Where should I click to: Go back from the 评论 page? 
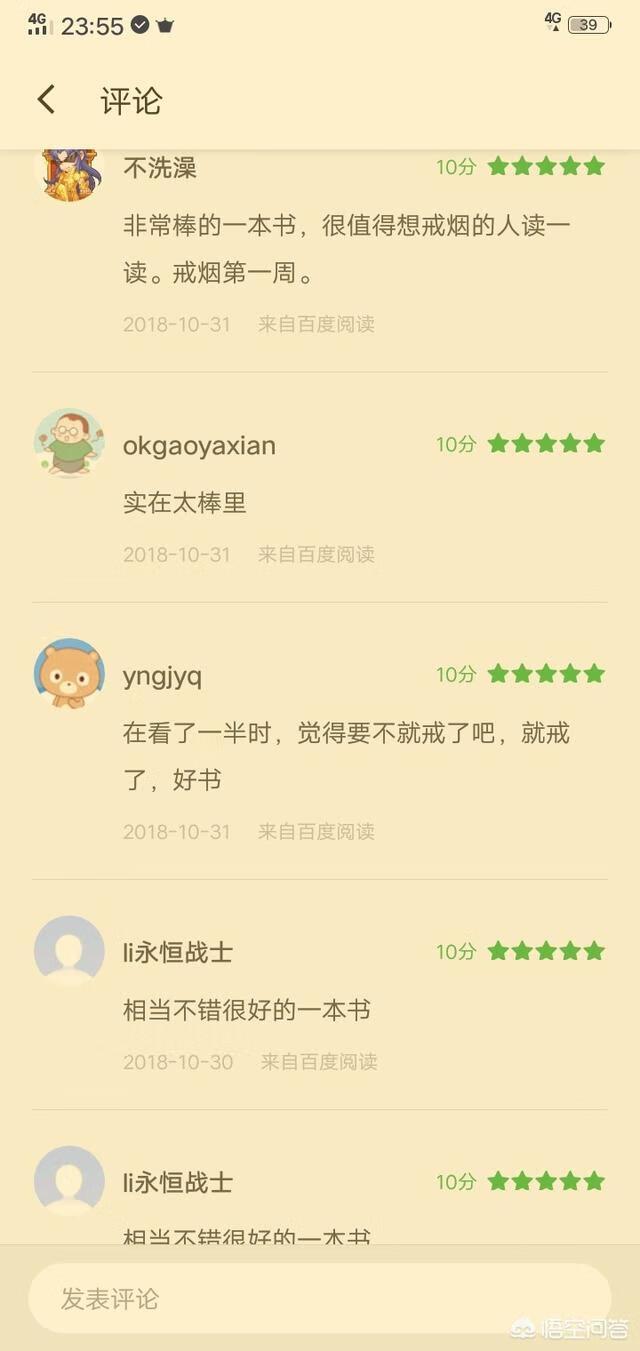[x=46, y=100]
